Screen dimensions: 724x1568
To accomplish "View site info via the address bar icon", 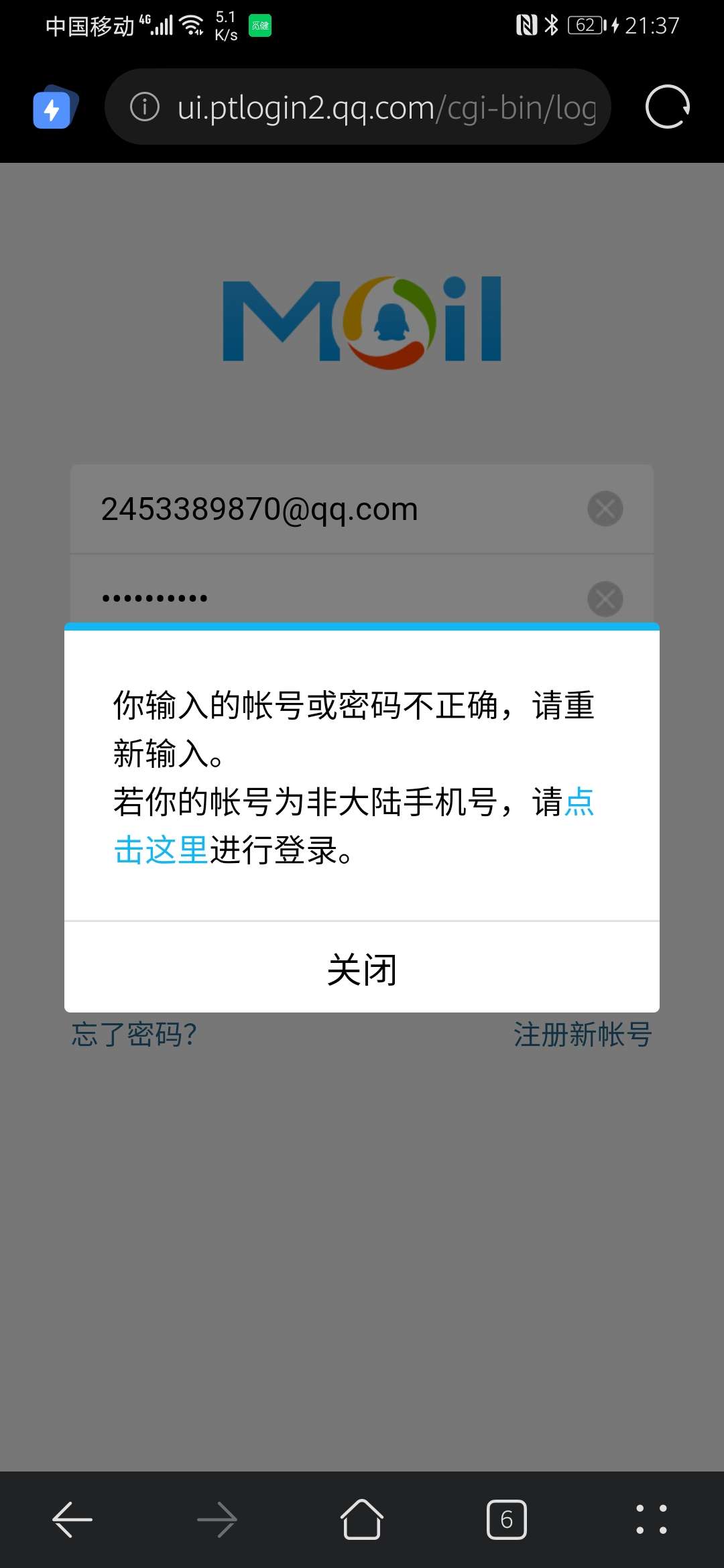I will [145, 107].
